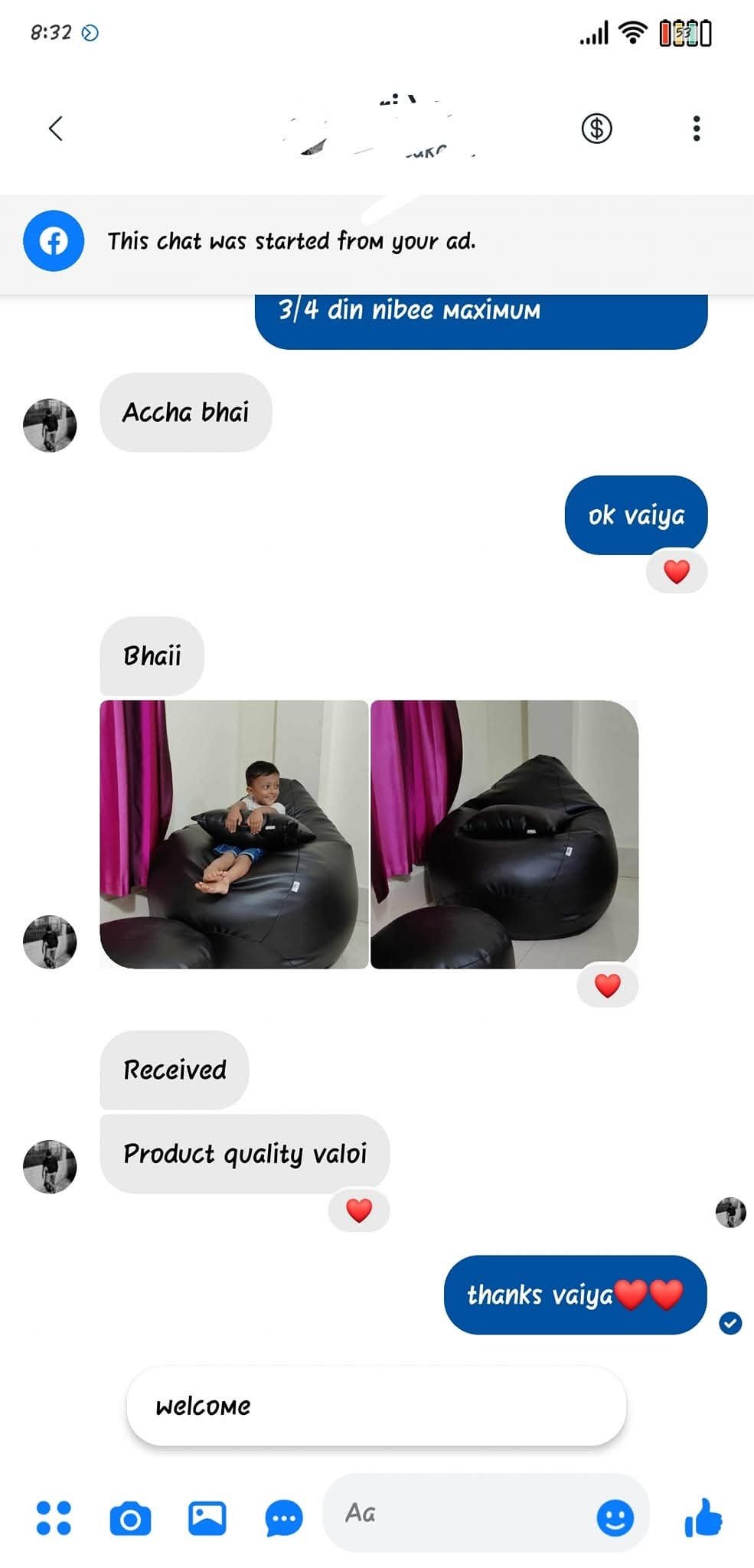
Task: Send a thumbs-up like
Action: pyautogui.click(x=703, y=1517)
